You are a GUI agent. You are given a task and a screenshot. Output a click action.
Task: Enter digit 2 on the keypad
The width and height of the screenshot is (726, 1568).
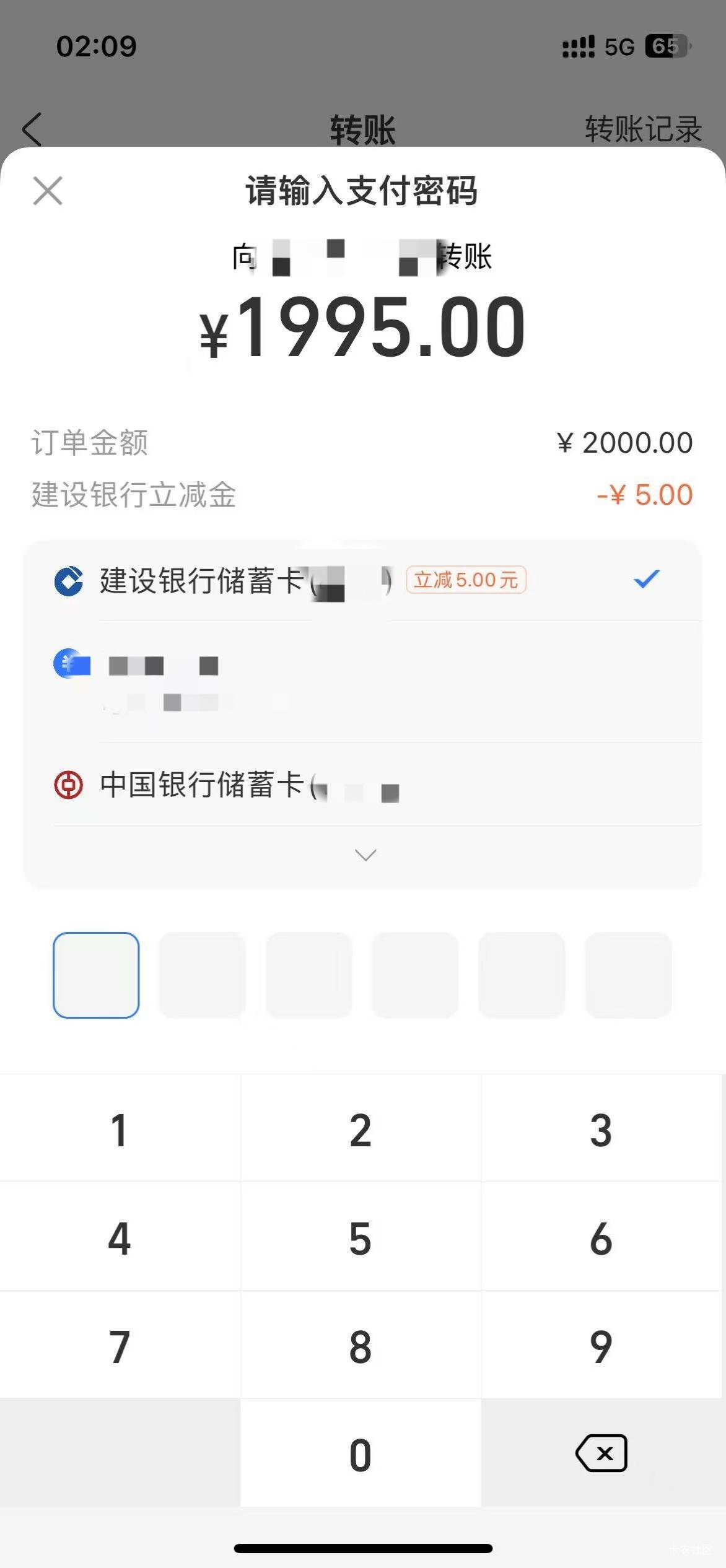click(x=361, y=1130)
